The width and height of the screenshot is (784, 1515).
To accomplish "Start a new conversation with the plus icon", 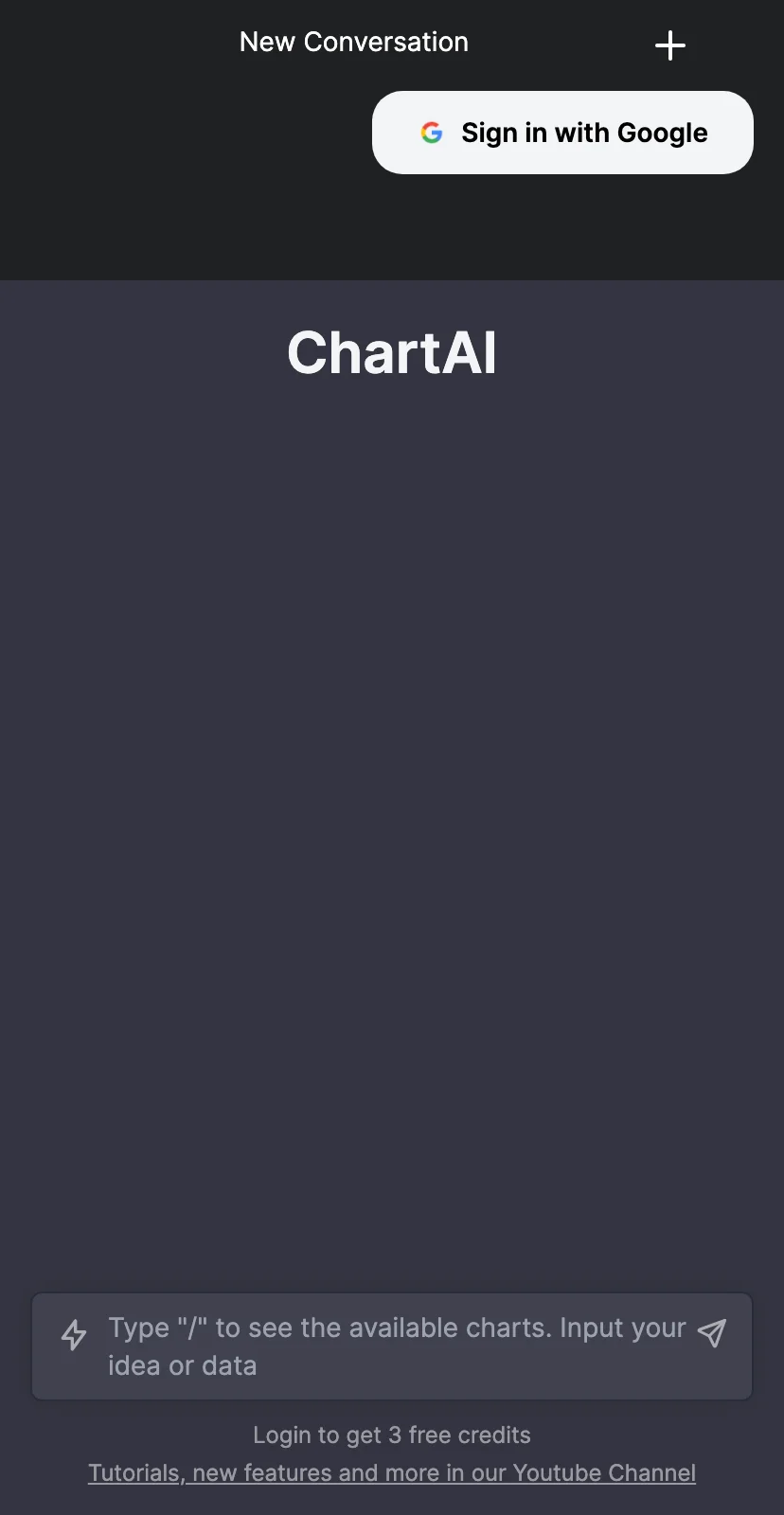I will pos(670,45).
